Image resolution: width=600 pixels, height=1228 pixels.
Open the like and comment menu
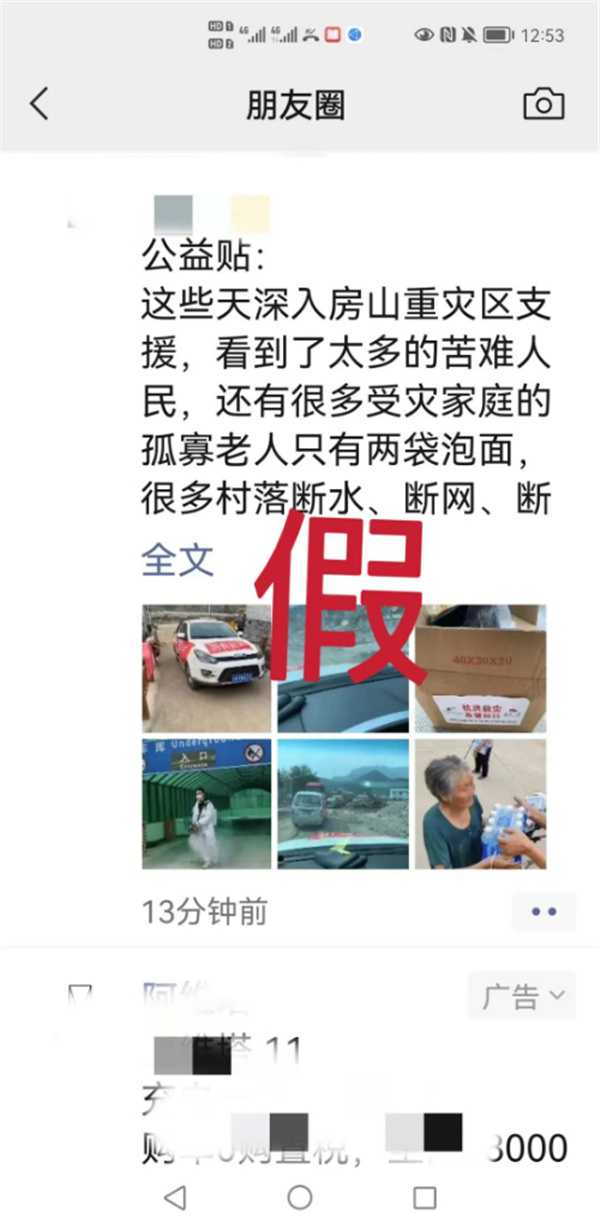coord(544,912)
